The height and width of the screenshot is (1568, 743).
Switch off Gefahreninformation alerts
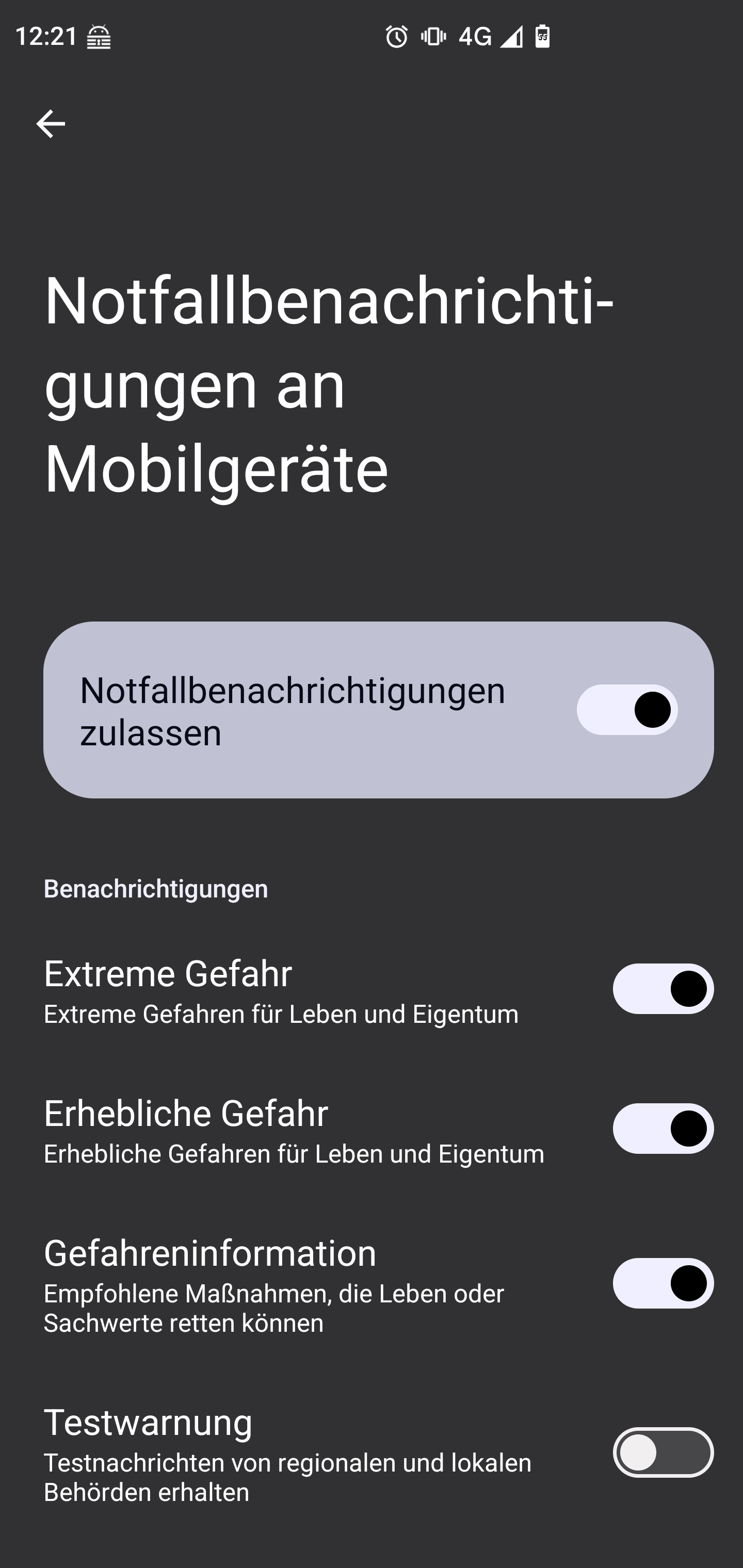[x=663, y=1283]
